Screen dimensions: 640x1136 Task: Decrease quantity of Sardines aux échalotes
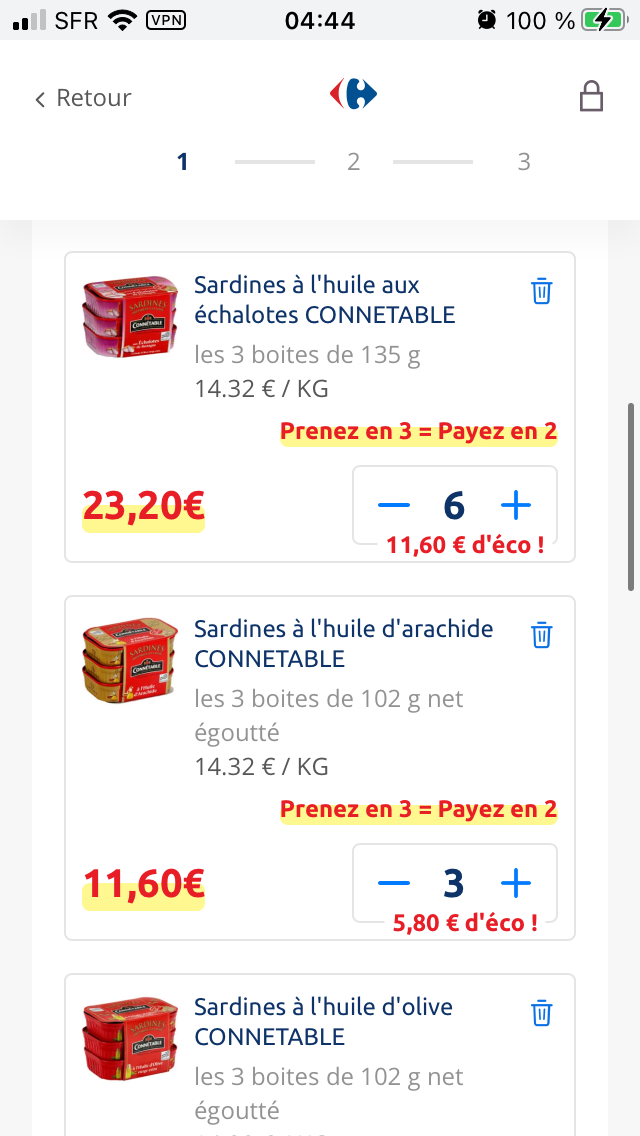click(394, 506)
